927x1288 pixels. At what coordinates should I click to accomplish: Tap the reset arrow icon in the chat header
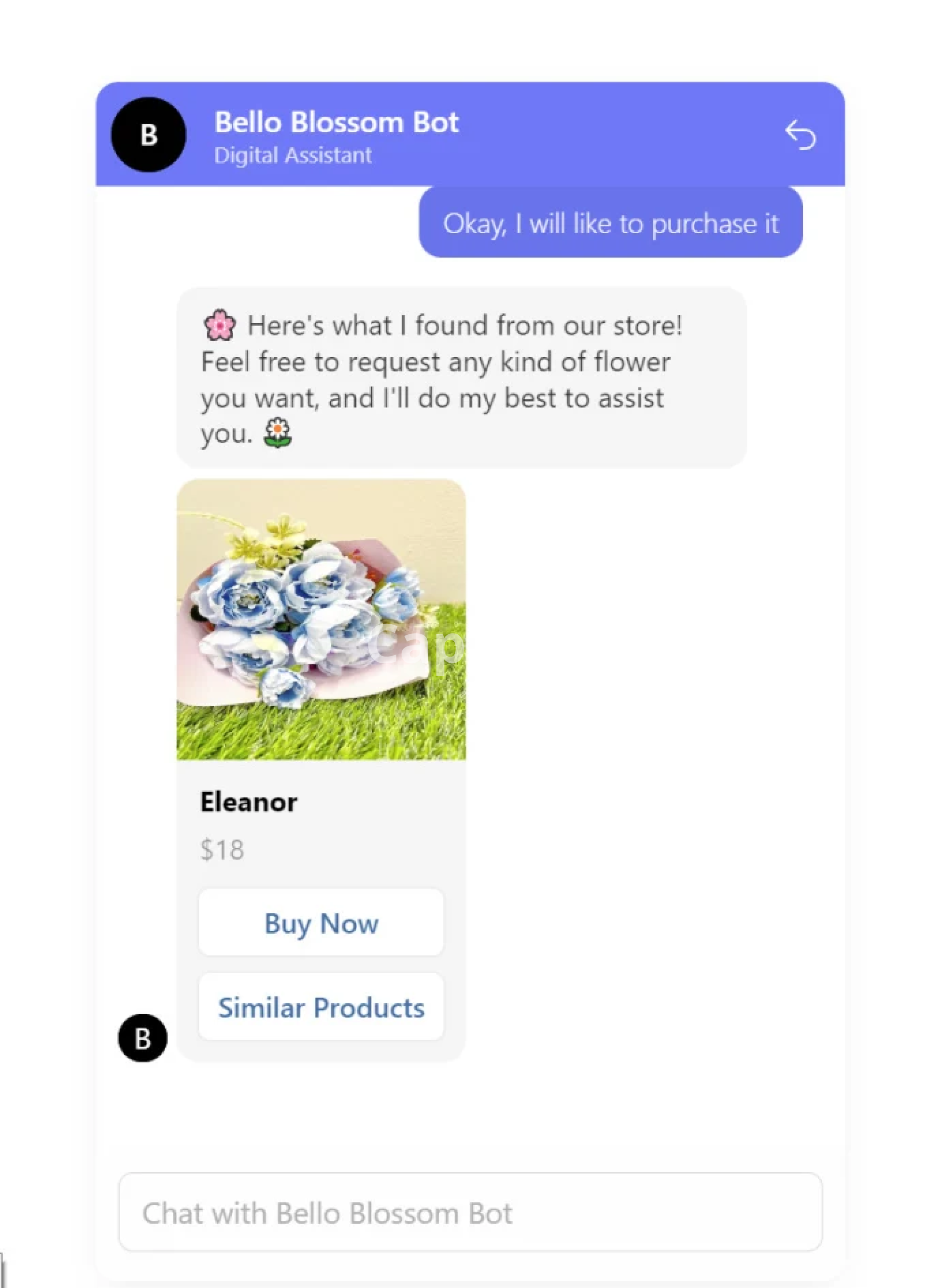pyautogui.click(x=801, y=135)
